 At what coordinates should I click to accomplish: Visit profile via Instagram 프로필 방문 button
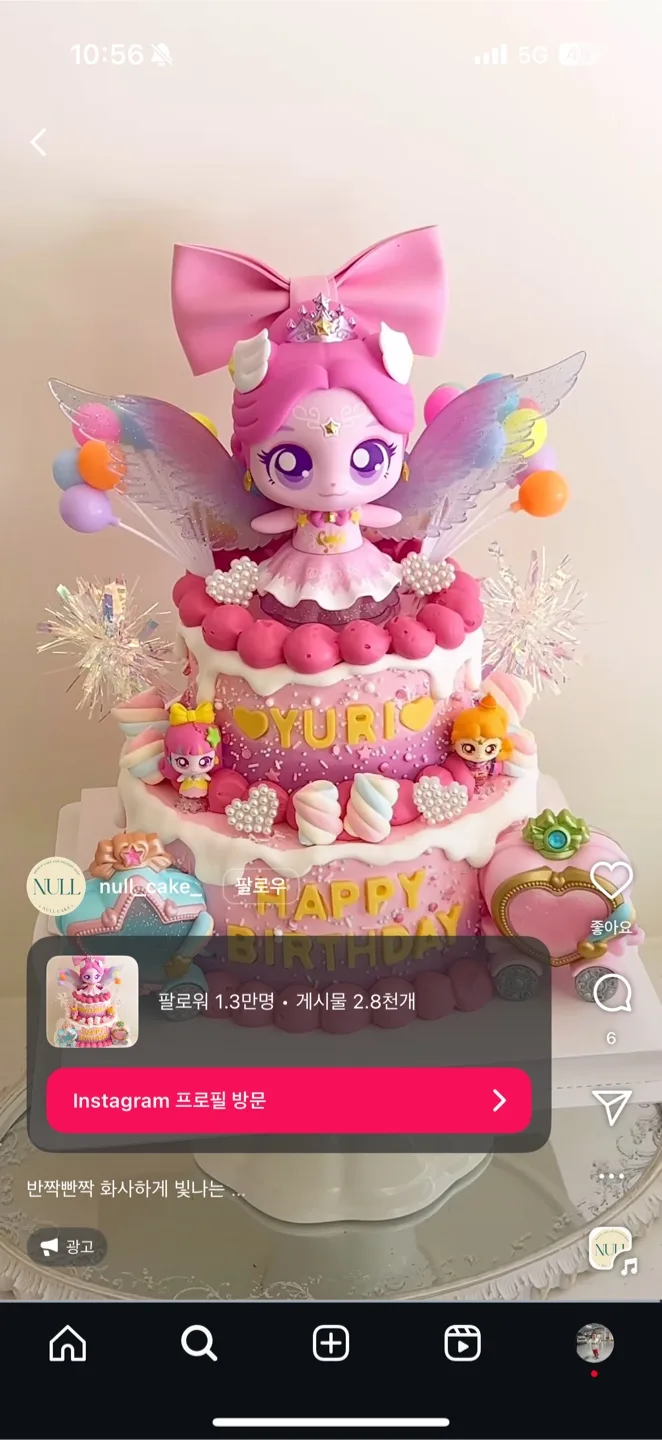pos(289,1100)
